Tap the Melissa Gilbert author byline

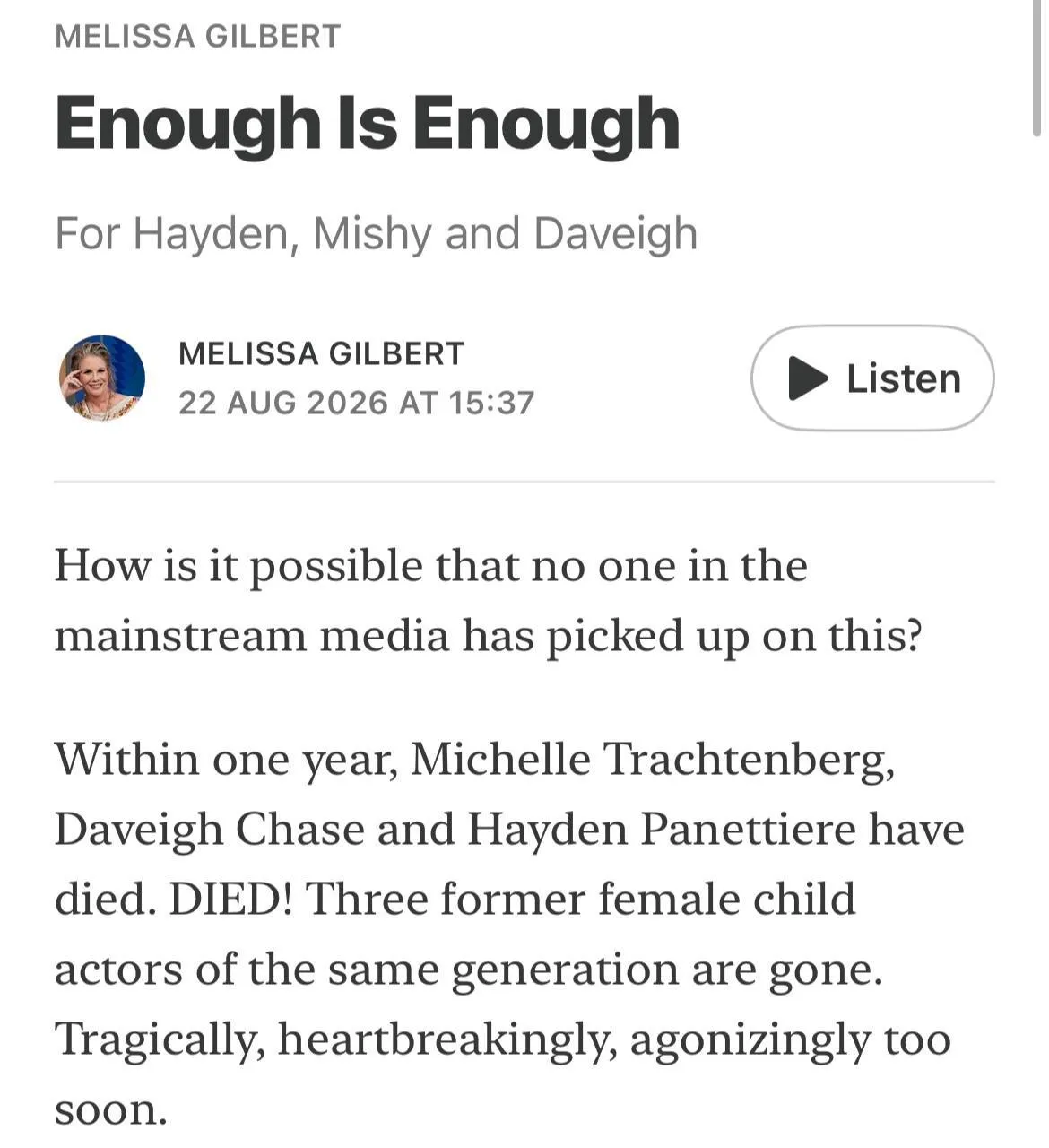(321, 353)
